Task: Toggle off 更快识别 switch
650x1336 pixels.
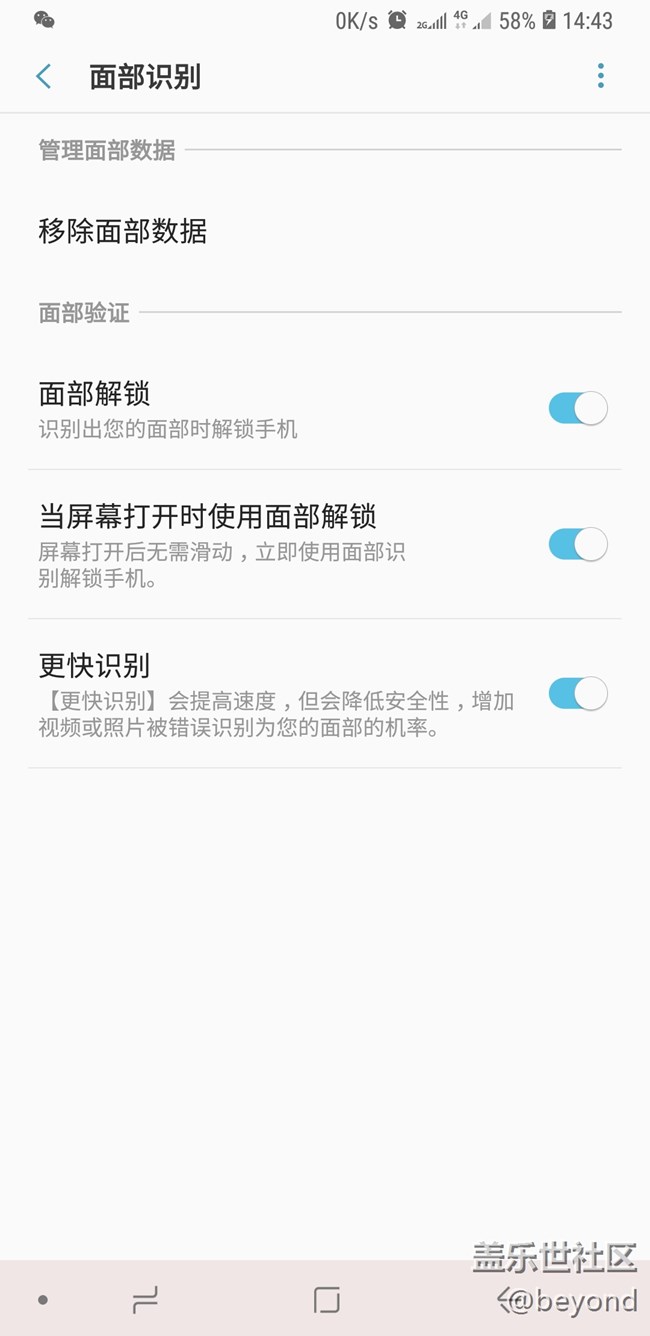Action: [577, 693]
